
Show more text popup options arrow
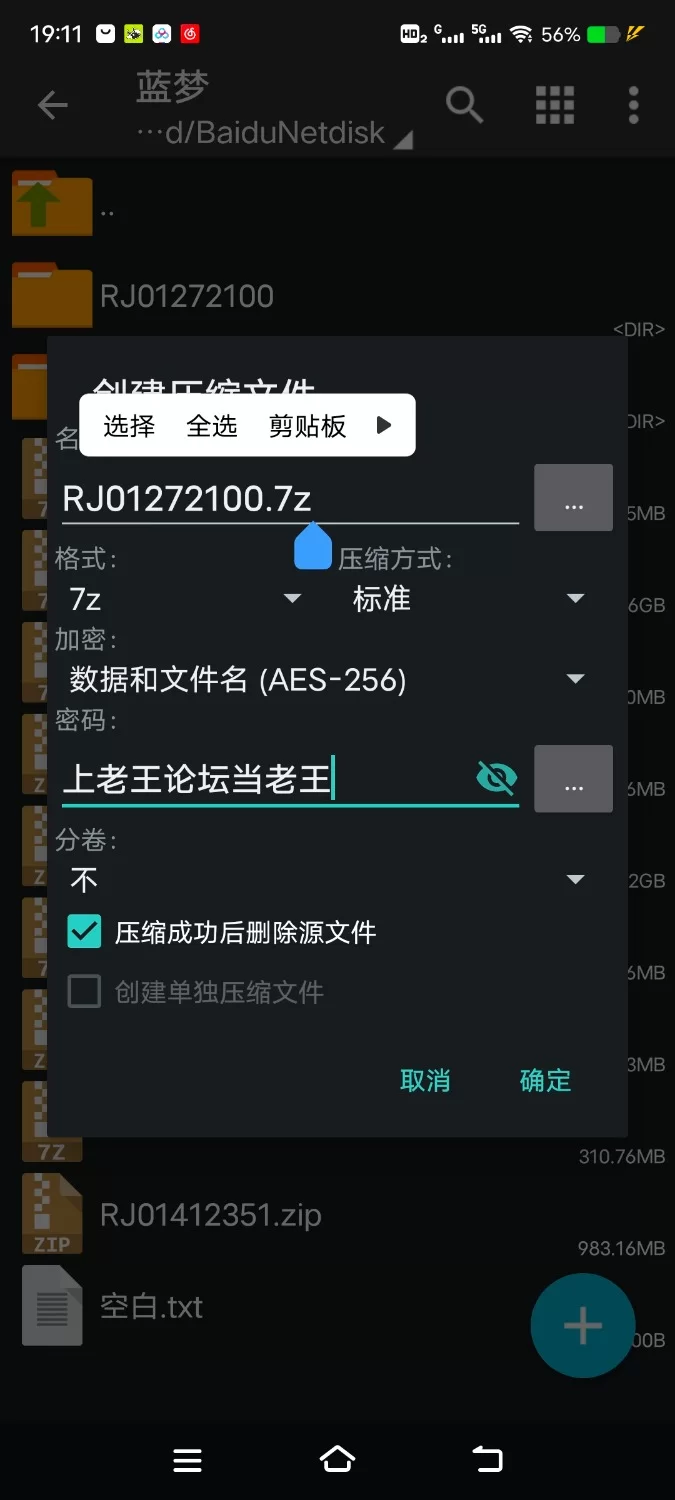[x=384, y=426]
